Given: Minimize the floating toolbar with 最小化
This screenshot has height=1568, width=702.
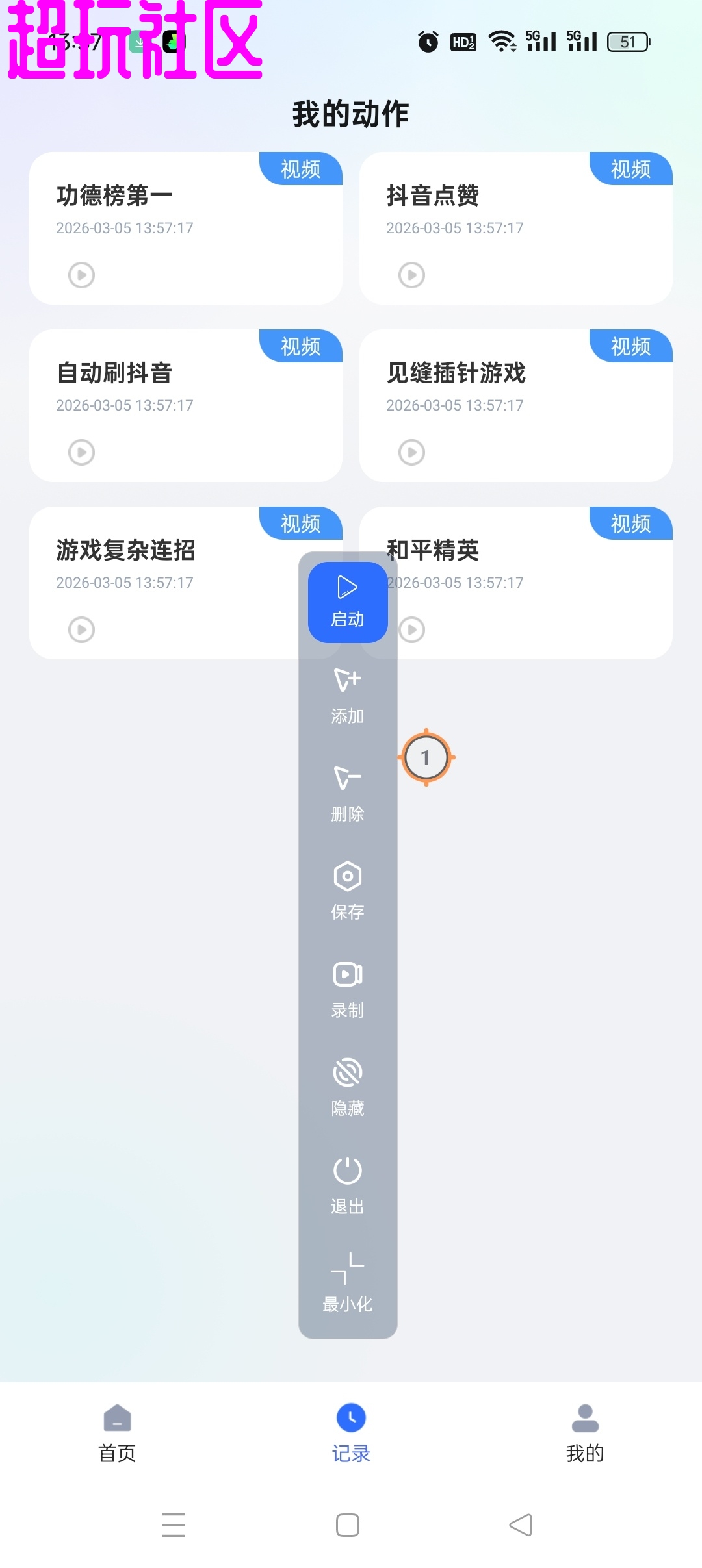Looking at the screenshot, I should tap(348, 1282).
